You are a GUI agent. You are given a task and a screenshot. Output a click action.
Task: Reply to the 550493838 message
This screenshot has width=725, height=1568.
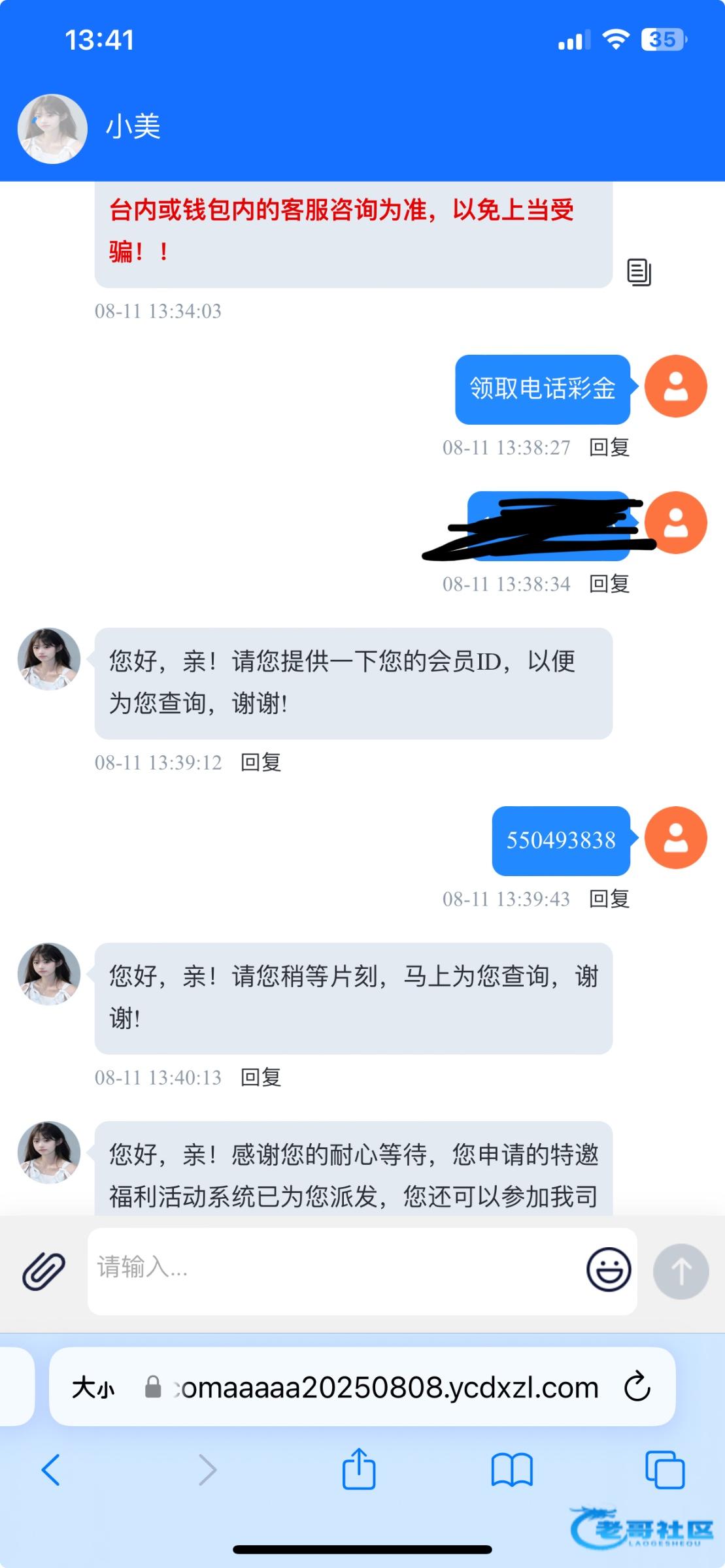click(x=609, y=899)
